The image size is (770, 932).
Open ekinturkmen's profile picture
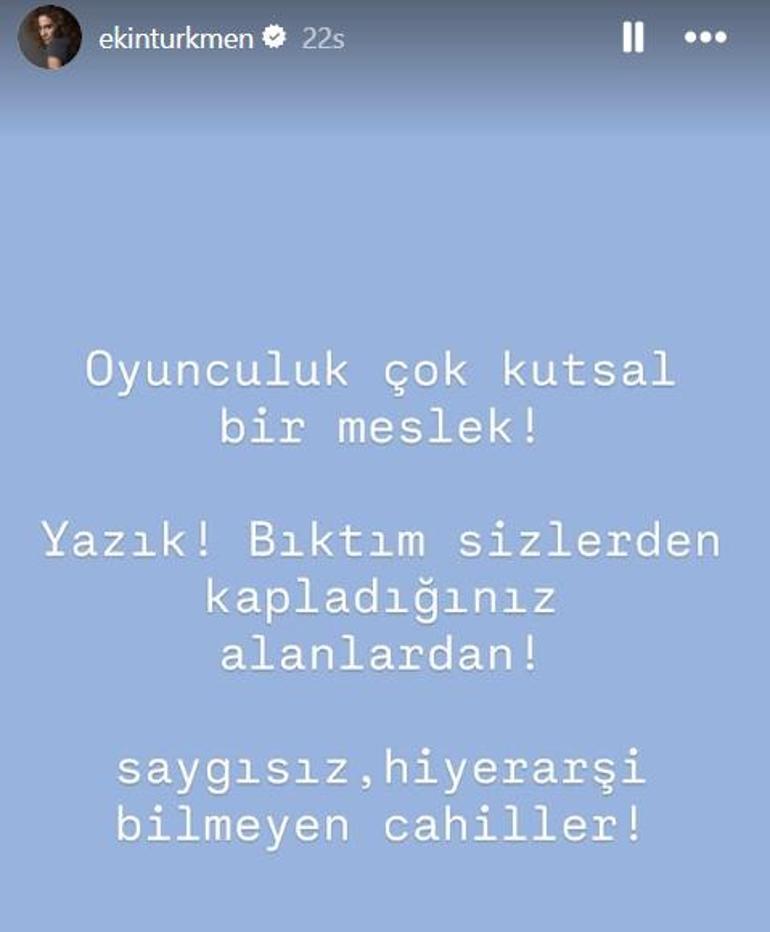coord(50,39)
